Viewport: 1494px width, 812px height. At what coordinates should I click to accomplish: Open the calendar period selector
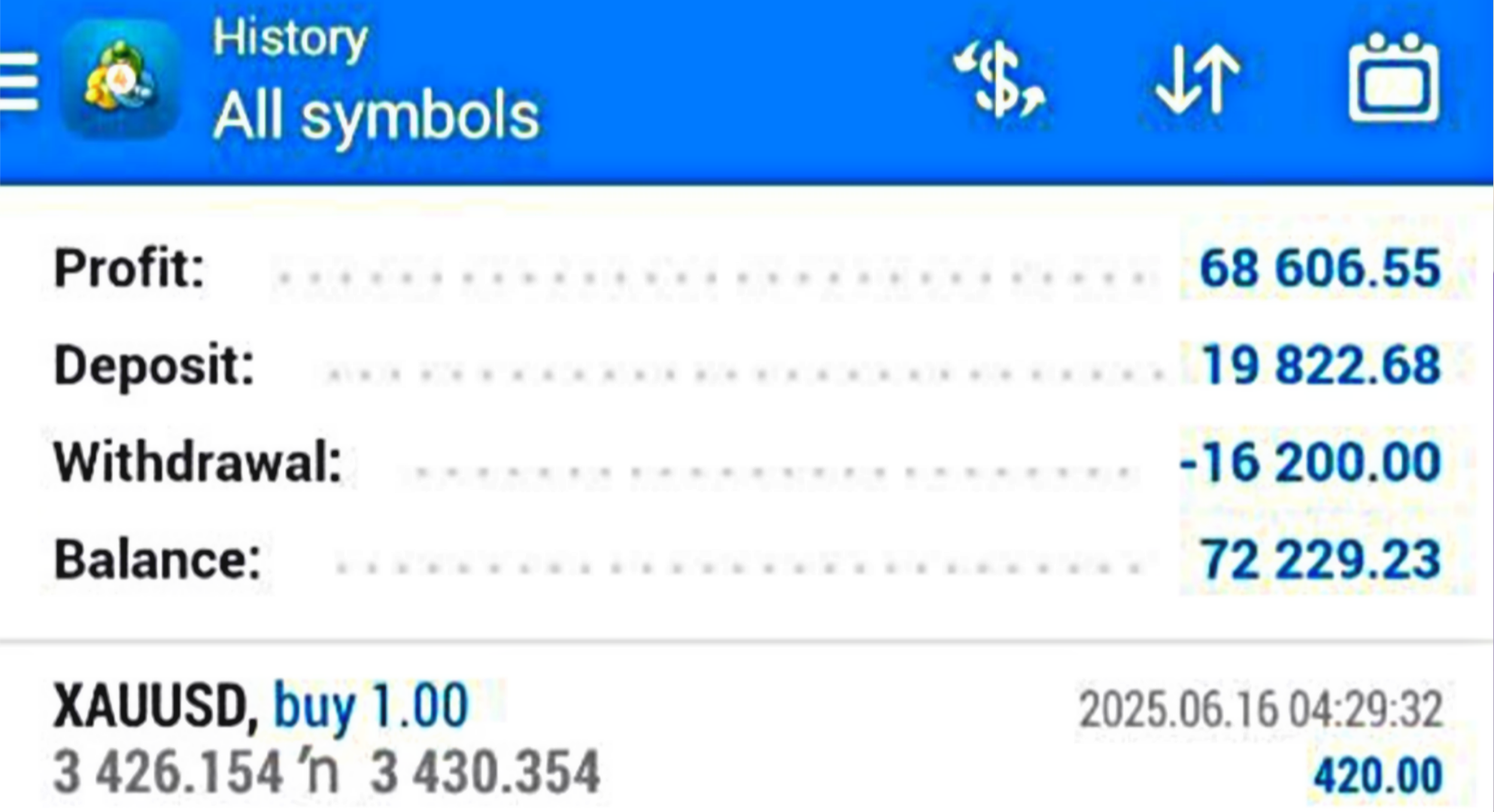click(1393, 78)
